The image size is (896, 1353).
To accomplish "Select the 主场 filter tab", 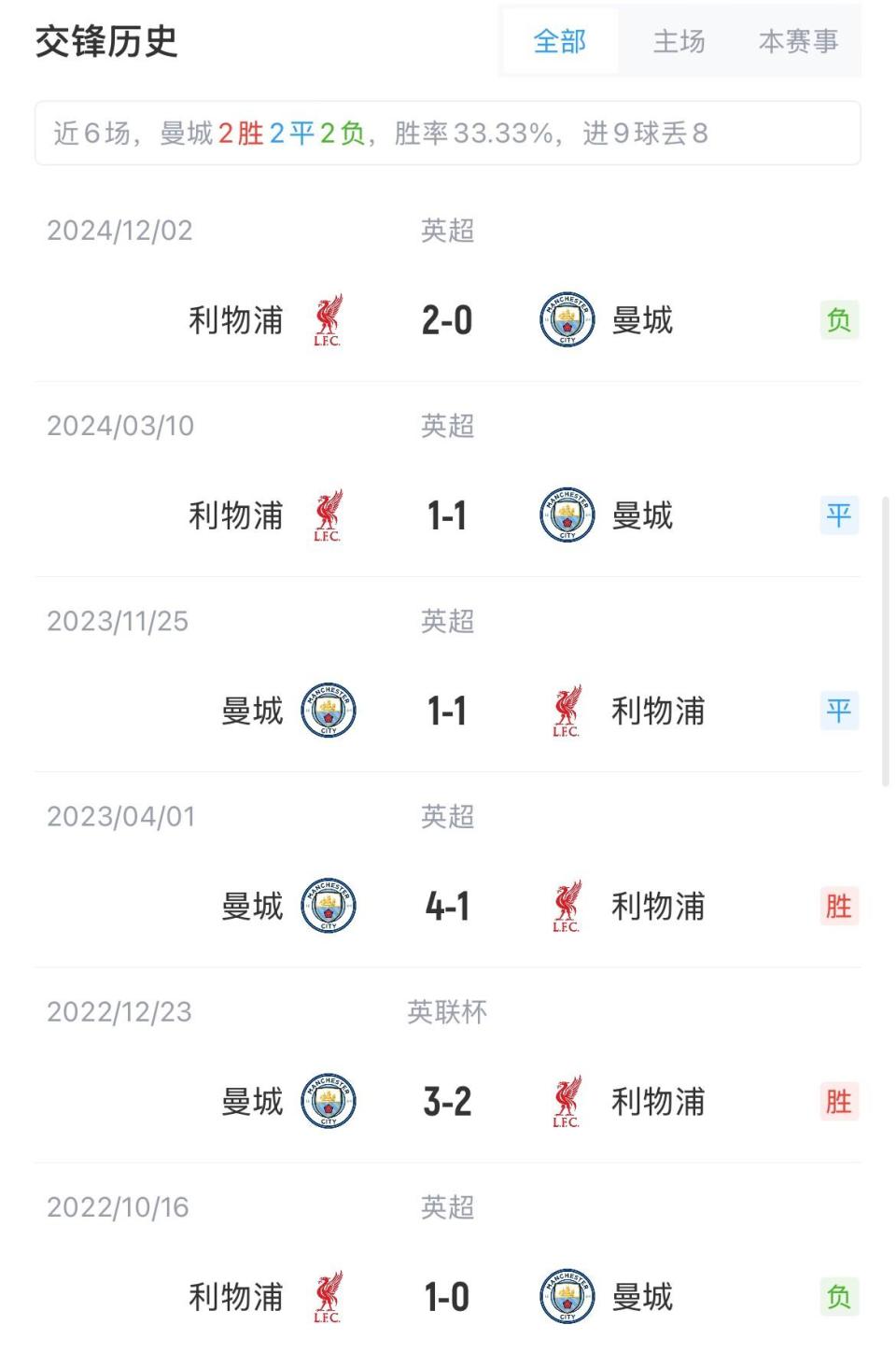I will (679, 42).
